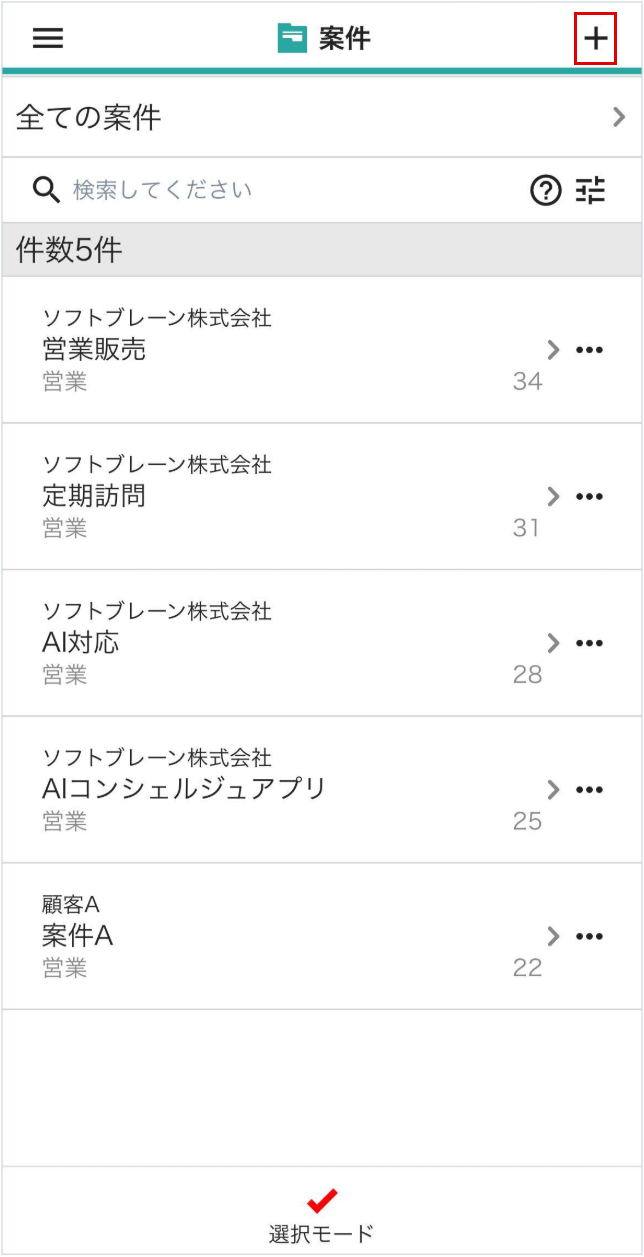644x1257 pixels.
Task: Tap the 検索してください search field
Action: (x=280, y=190)
